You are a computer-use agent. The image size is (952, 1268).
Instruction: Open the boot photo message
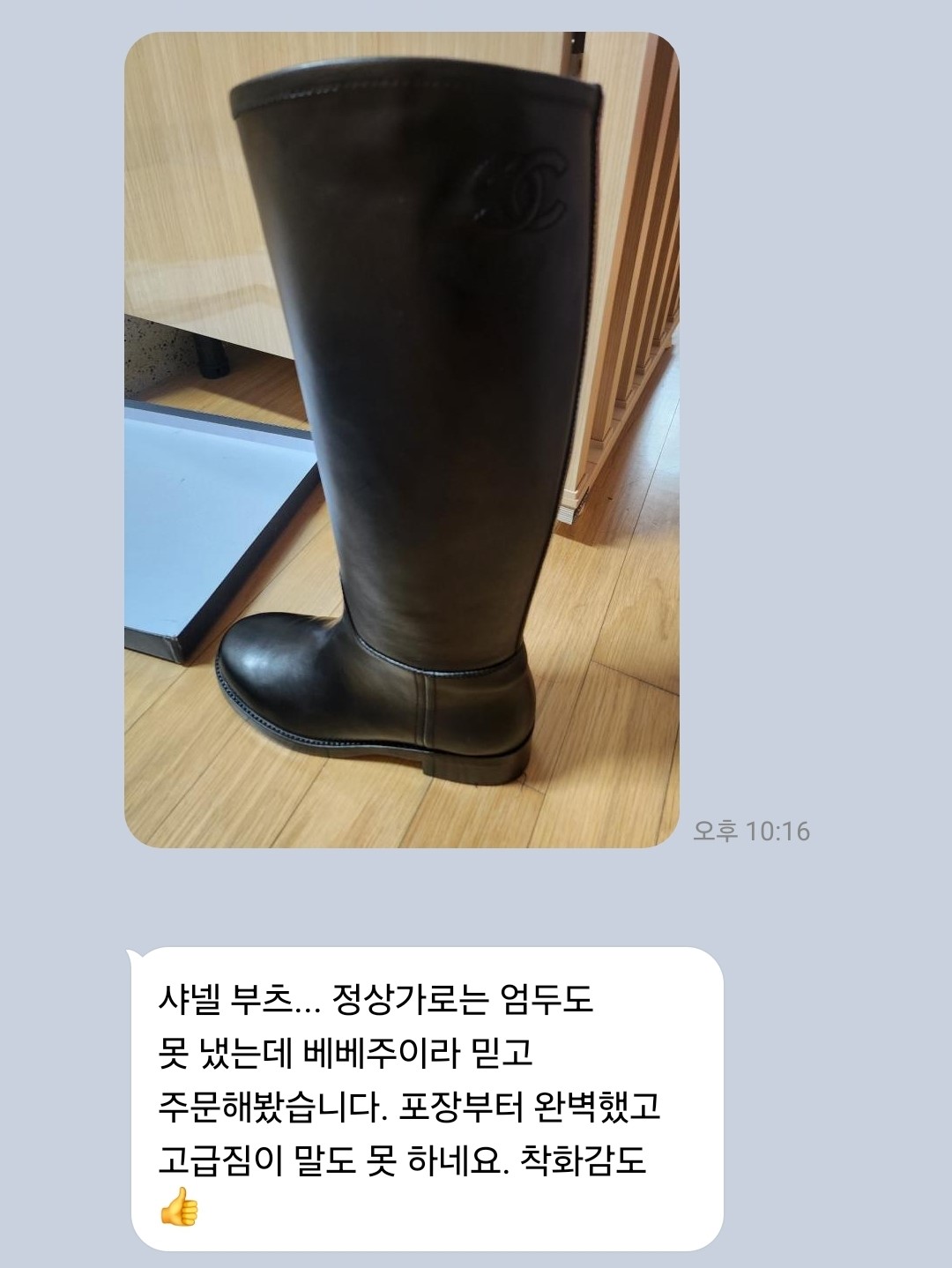point(401,441)
